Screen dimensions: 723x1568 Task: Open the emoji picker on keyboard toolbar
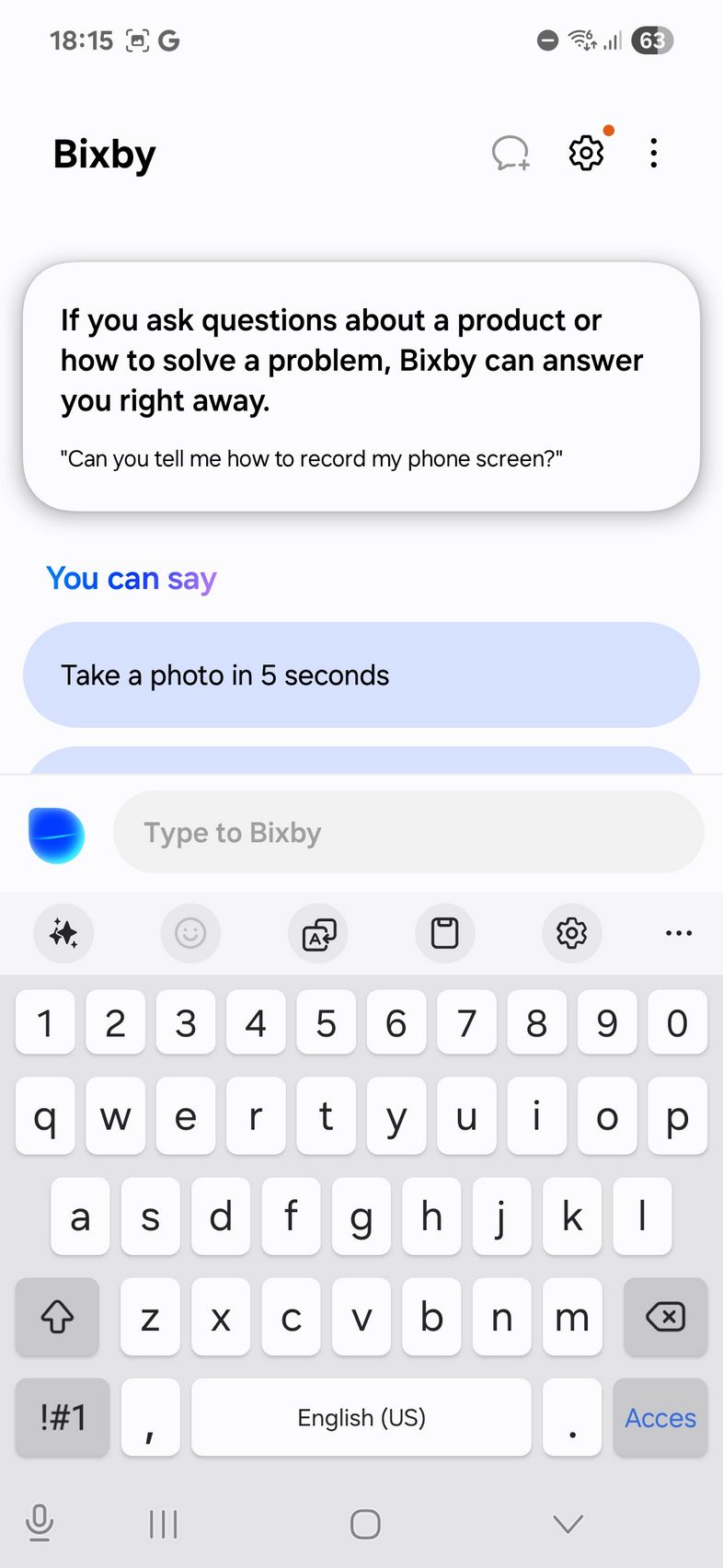pos(190,933)
